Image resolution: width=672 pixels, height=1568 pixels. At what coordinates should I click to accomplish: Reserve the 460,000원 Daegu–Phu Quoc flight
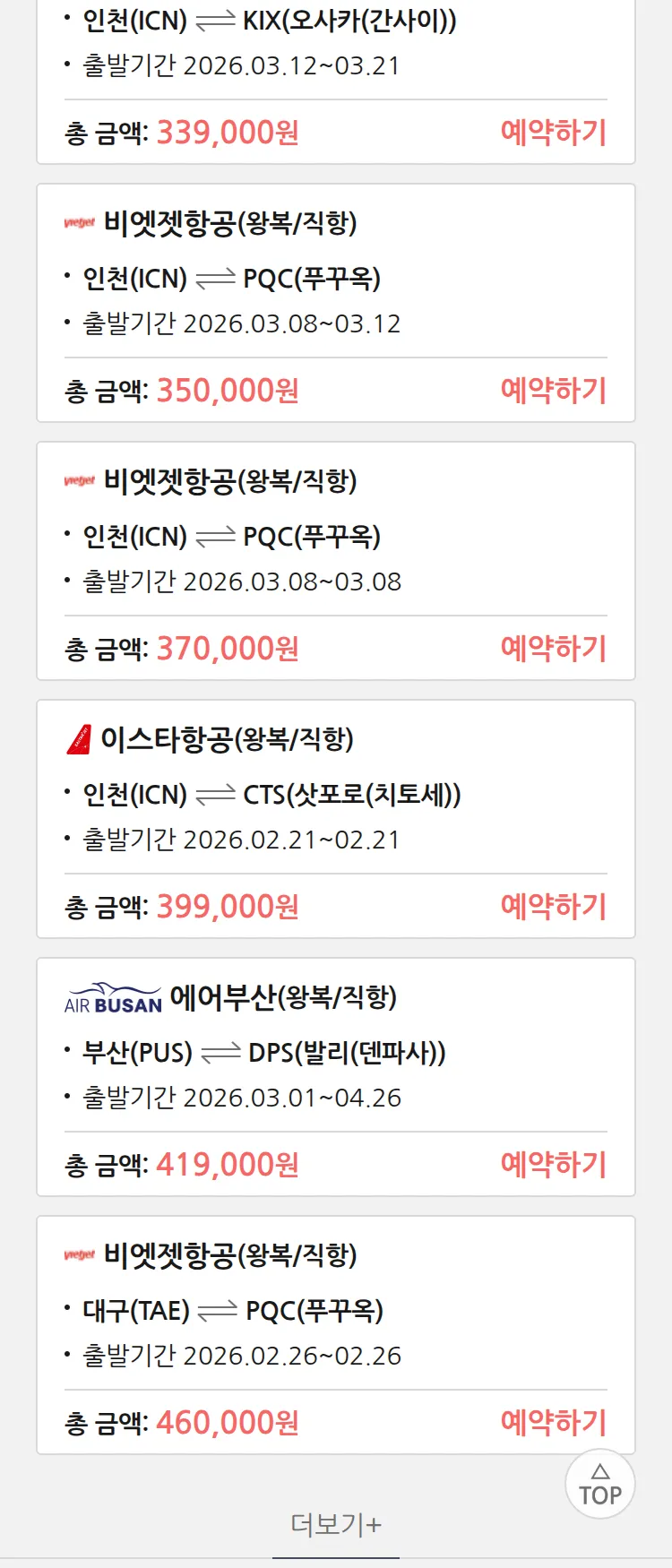click(x=553, y=1423)
